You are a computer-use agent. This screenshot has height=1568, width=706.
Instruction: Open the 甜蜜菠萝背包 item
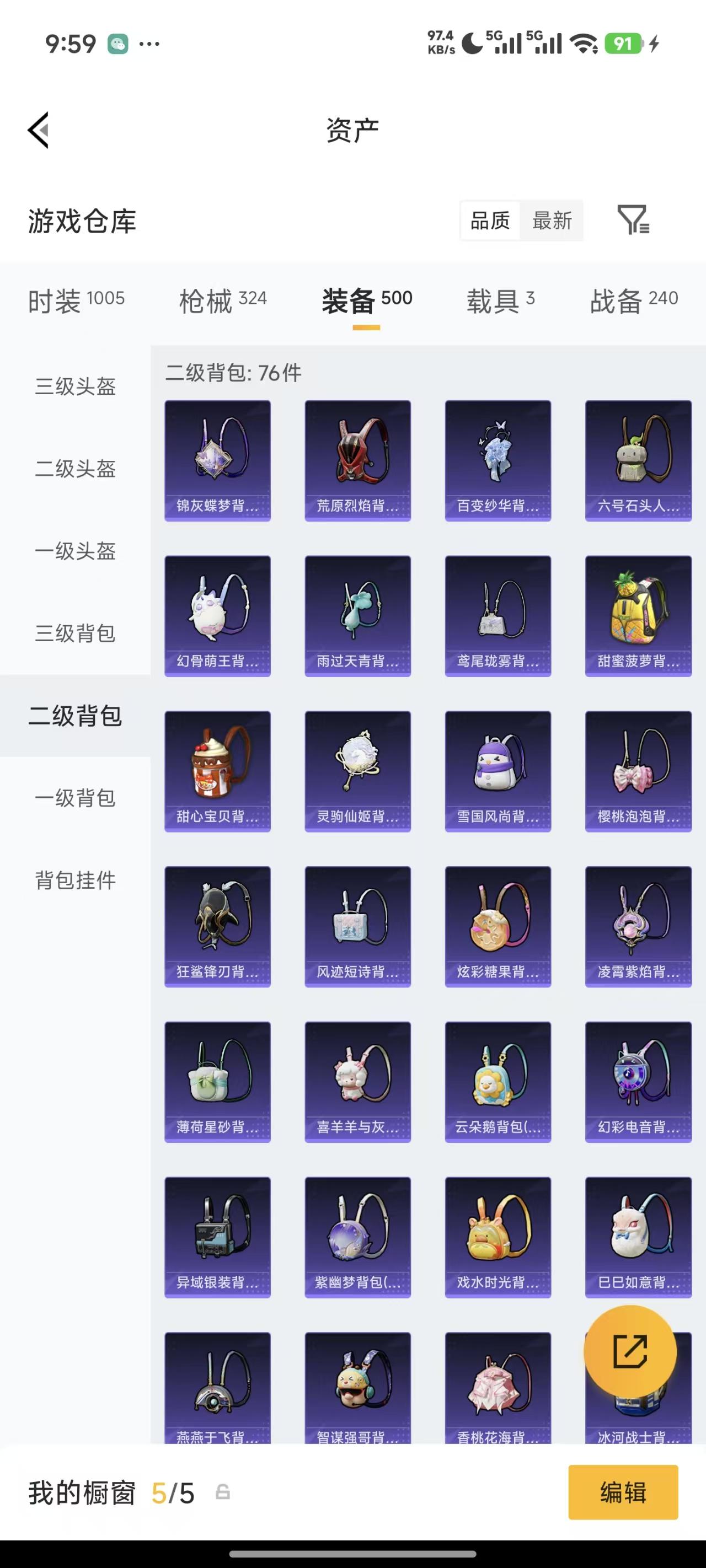point(638,615)
